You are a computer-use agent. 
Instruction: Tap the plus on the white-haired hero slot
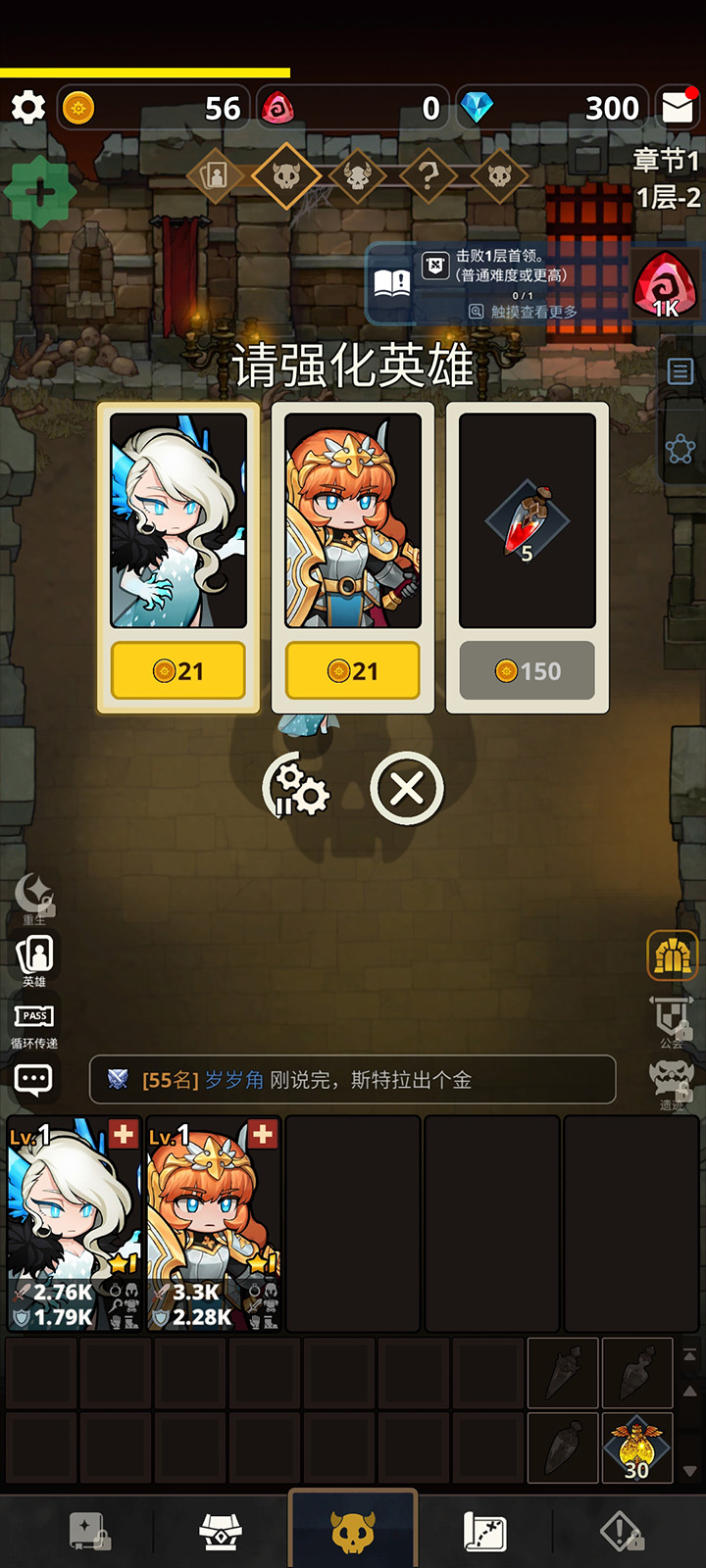click(124, 1135)
